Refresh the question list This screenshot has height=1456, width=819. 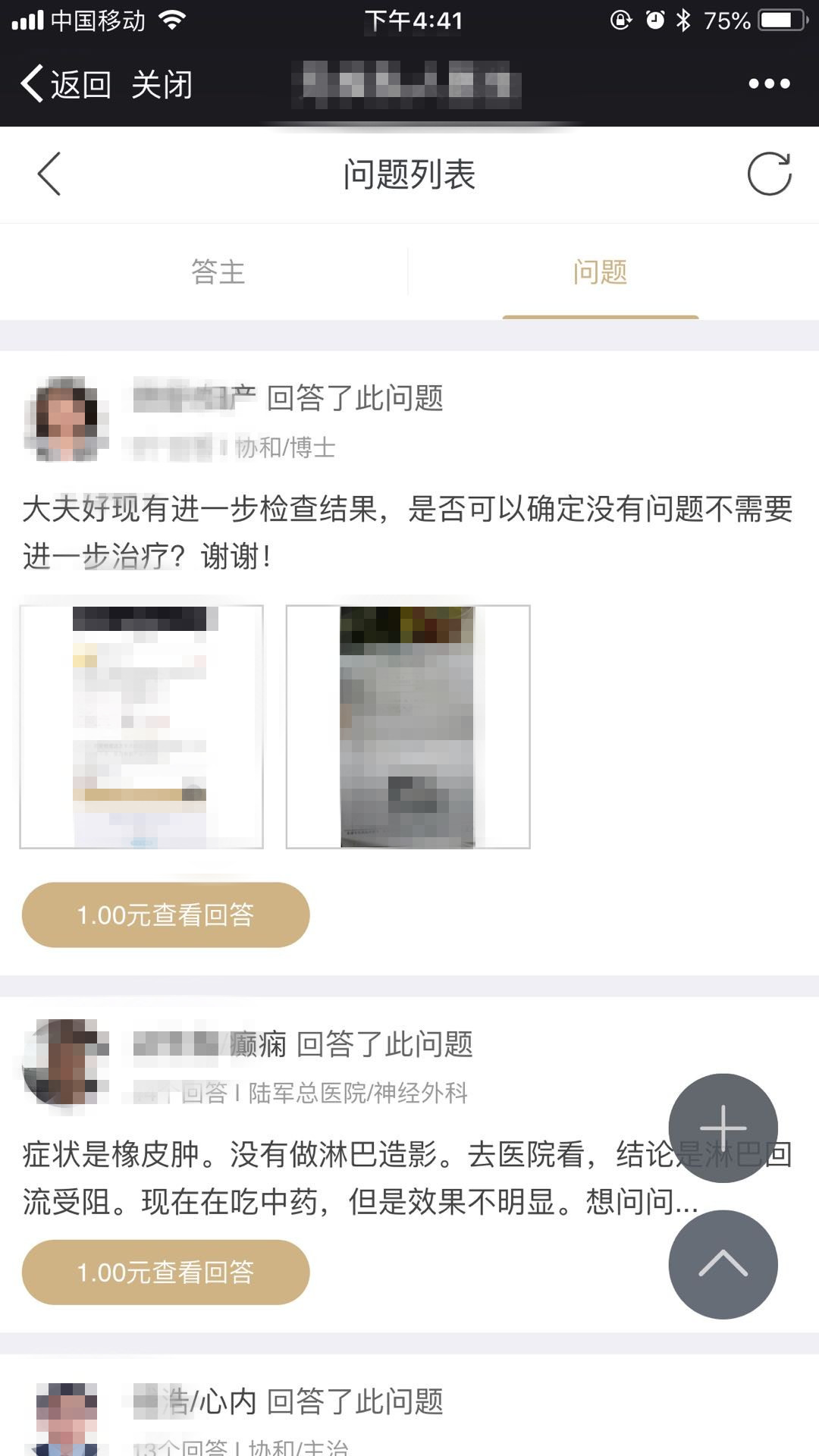[x=769, y=174]
